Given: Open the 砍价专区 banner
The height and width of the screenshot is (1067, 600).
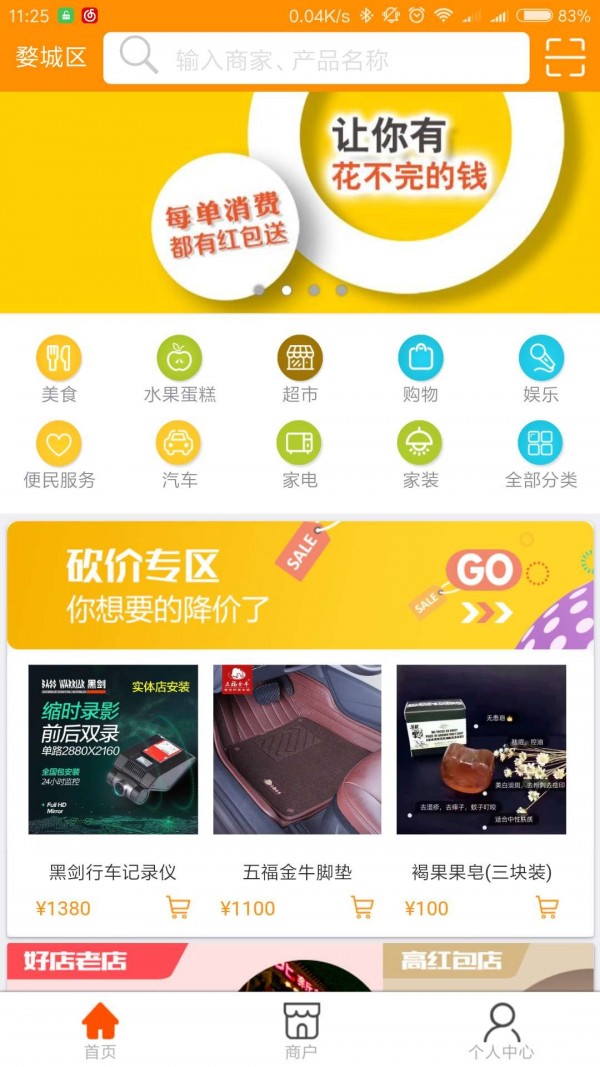Looking at the screenshot, I should pos(300,586).
